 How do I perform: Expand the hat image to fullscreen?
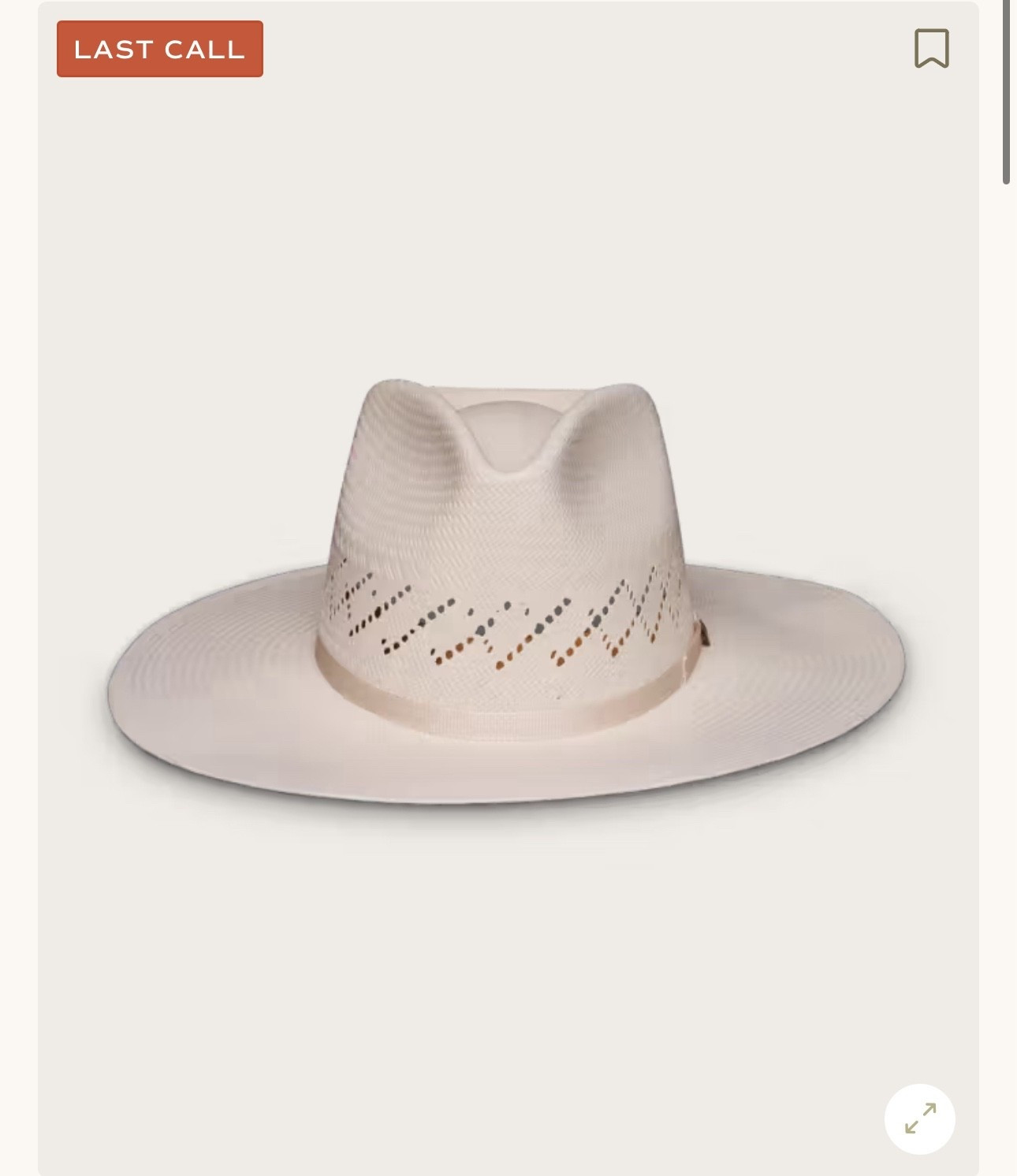919,1118
